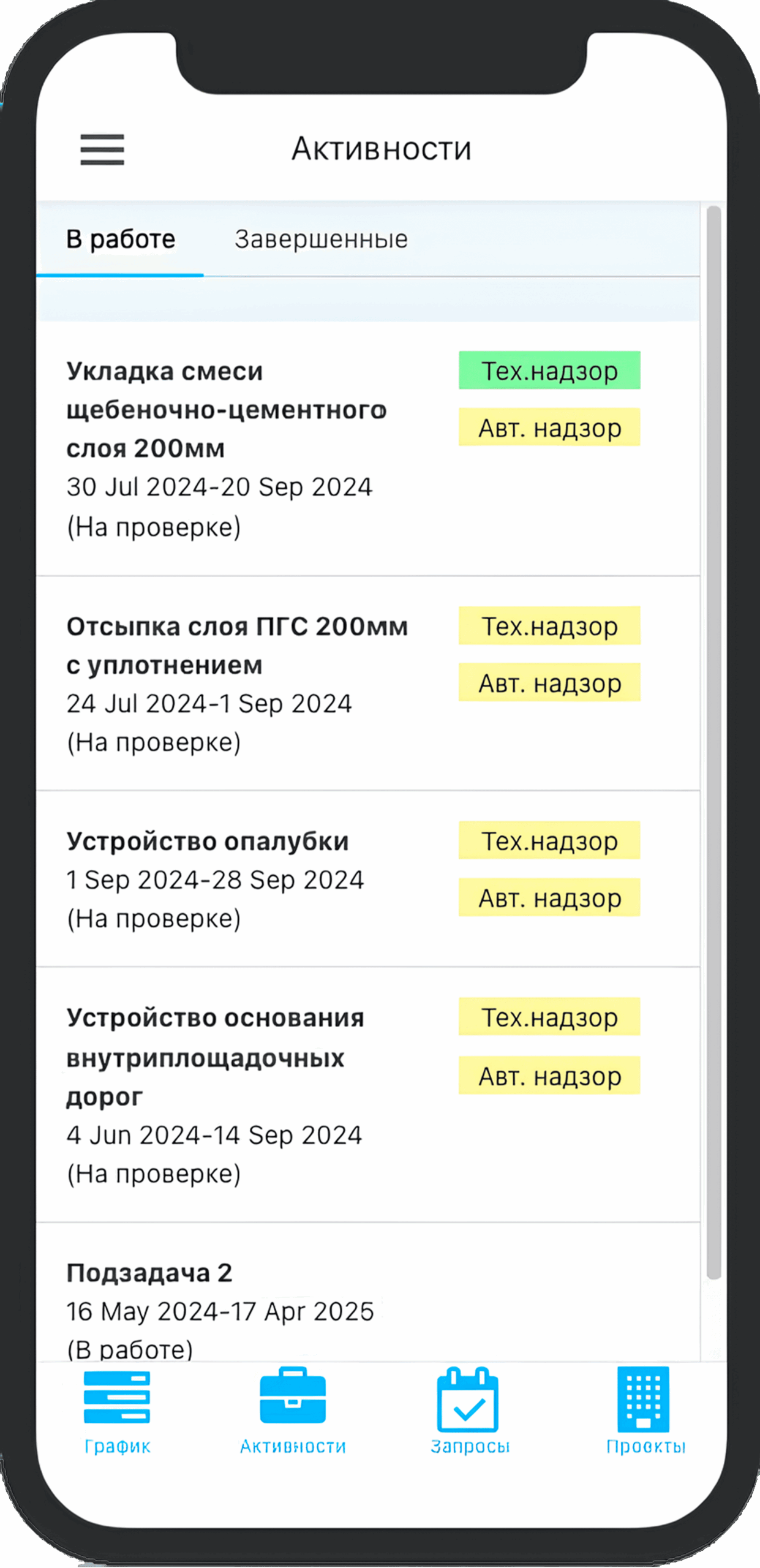Go to the График tab
Viewport: 760px width, 1568px height.
point(117,1411)
